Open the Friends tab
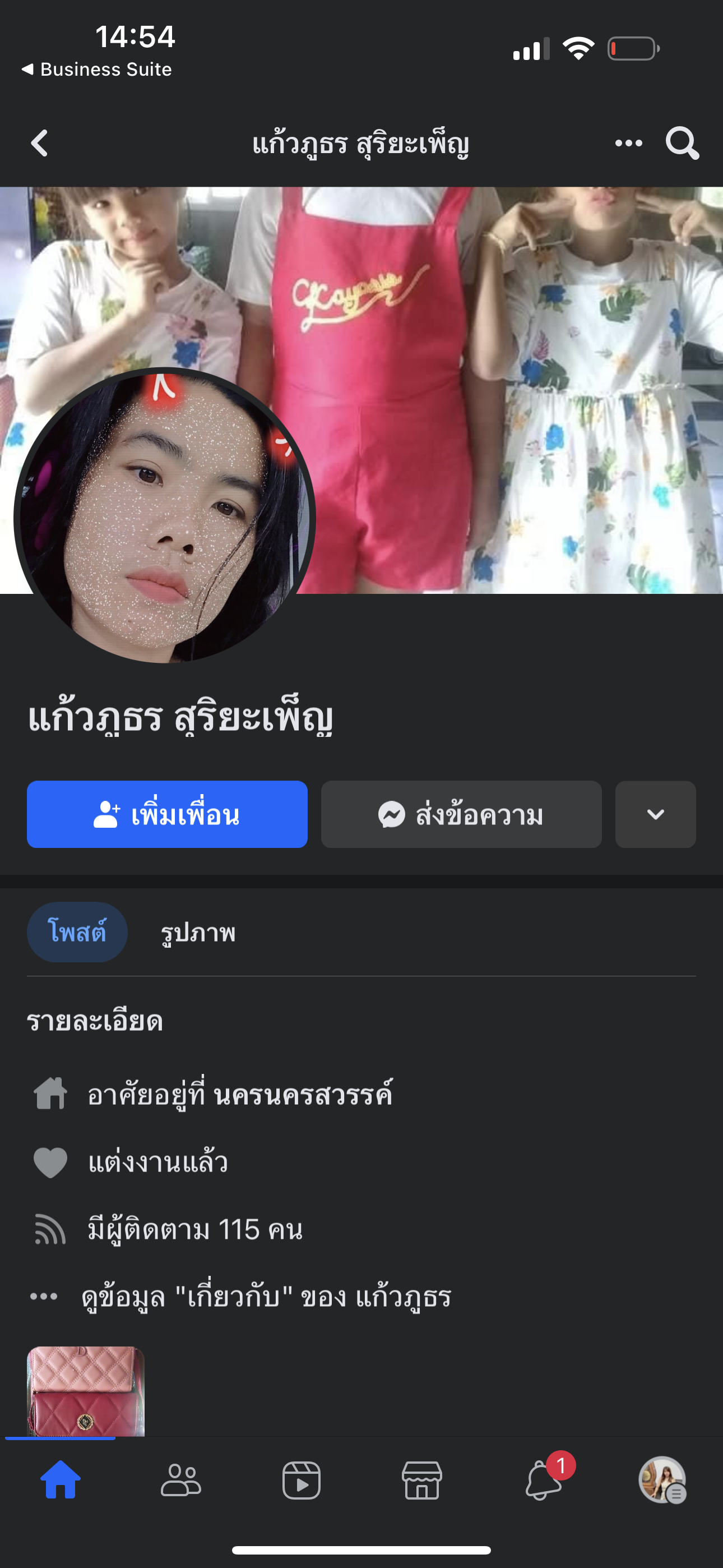The height and width of the screenshot is (1568, 723). tap(180, 1481)
